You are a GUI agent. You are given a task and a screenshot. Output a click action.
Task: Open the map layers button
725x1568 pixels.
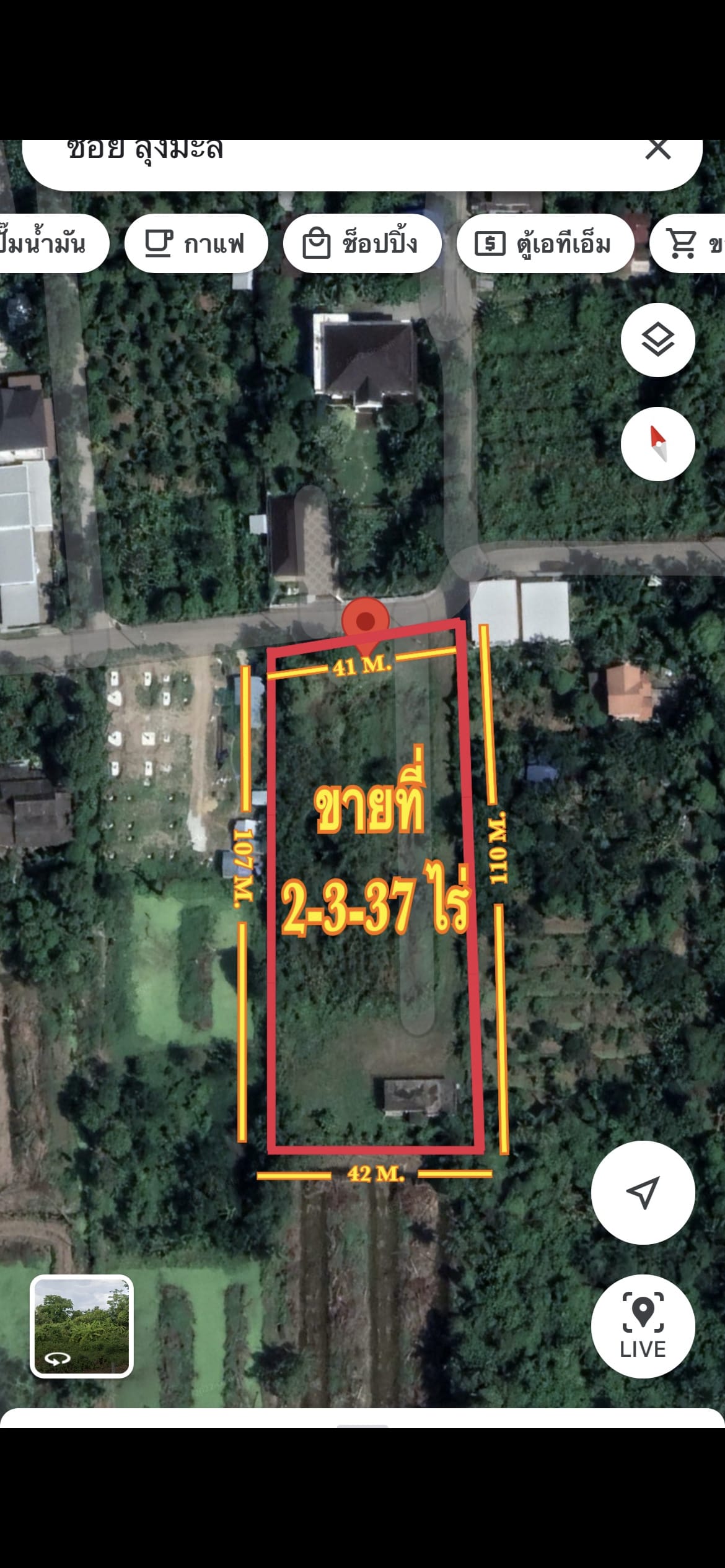coord(657,340)
